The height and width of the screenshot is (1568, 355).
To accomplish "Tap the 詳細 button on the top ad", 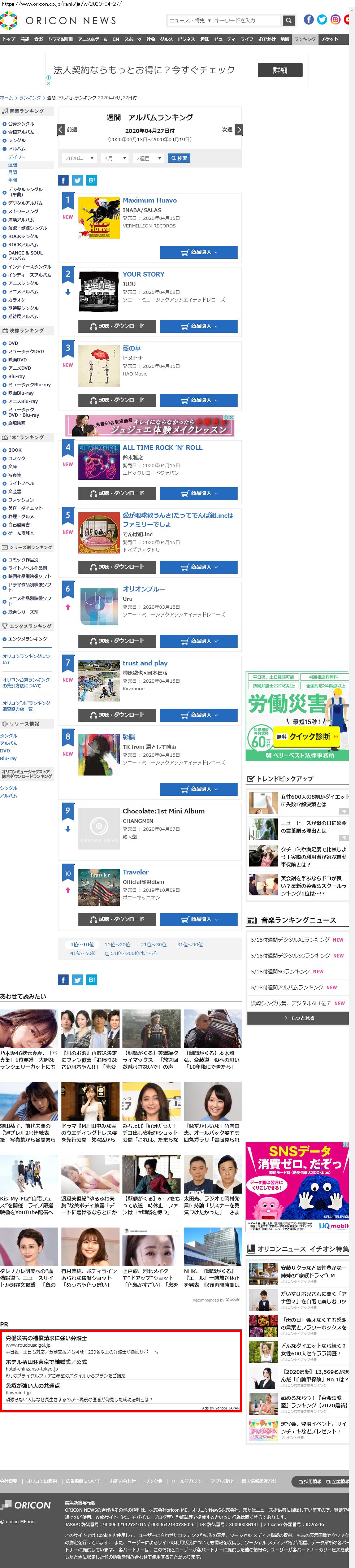I will [280, 70].
